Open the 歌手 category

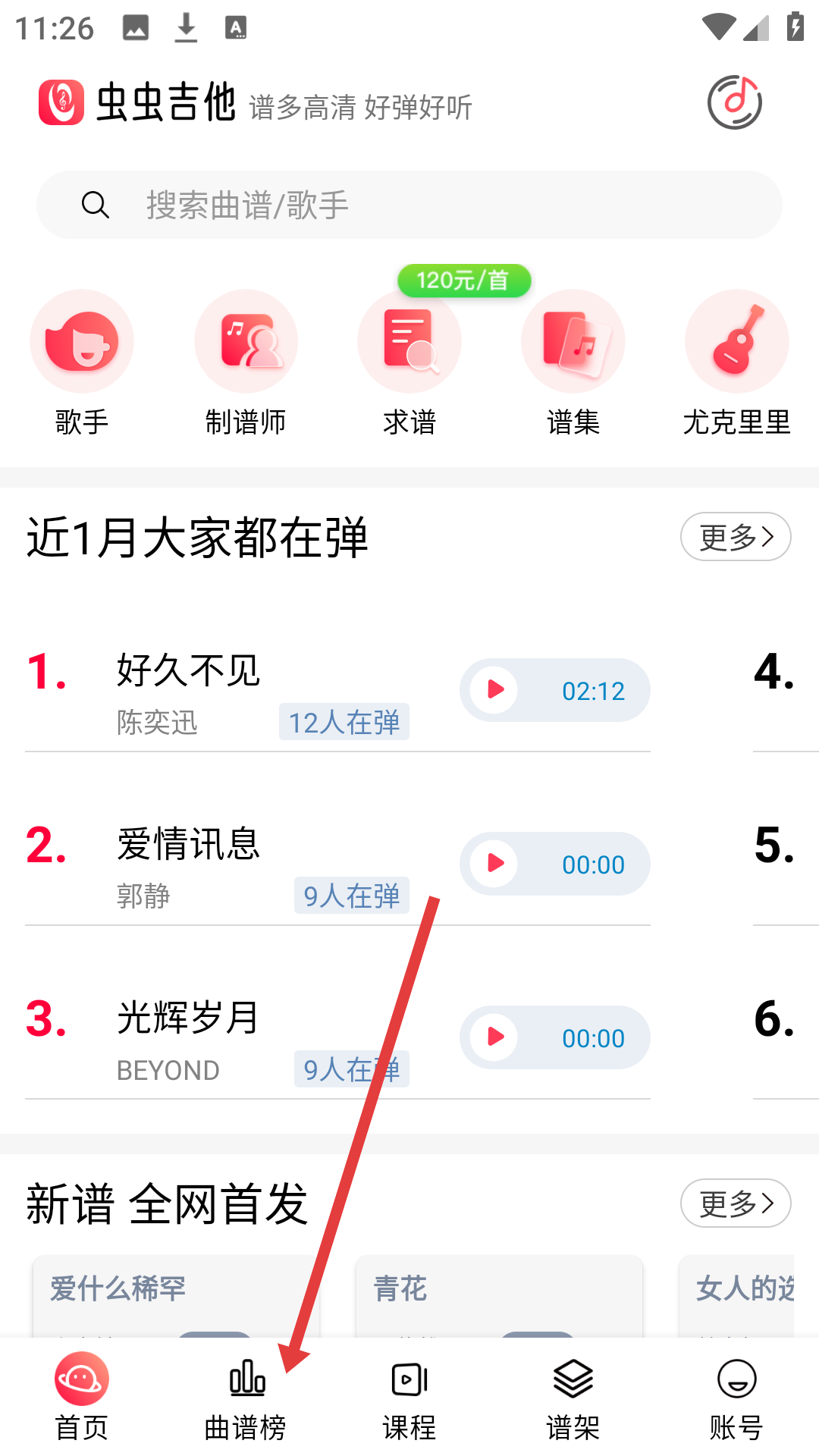[x=82, y=362]
